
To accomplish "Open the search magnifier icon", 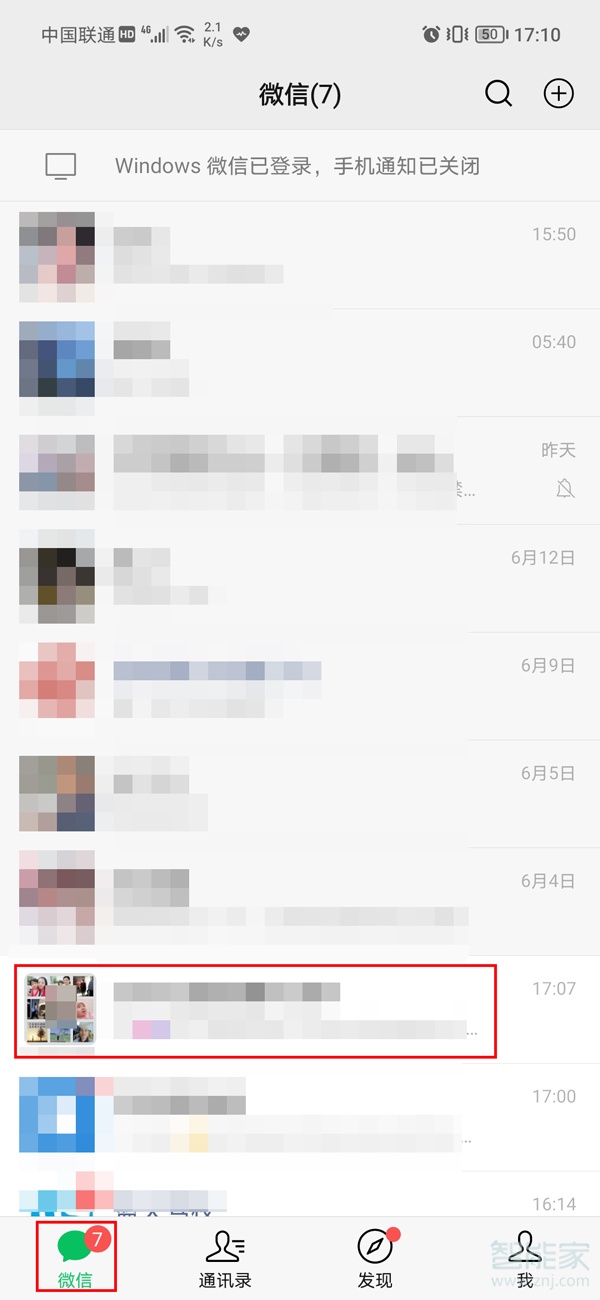I will tap(498, 94).
